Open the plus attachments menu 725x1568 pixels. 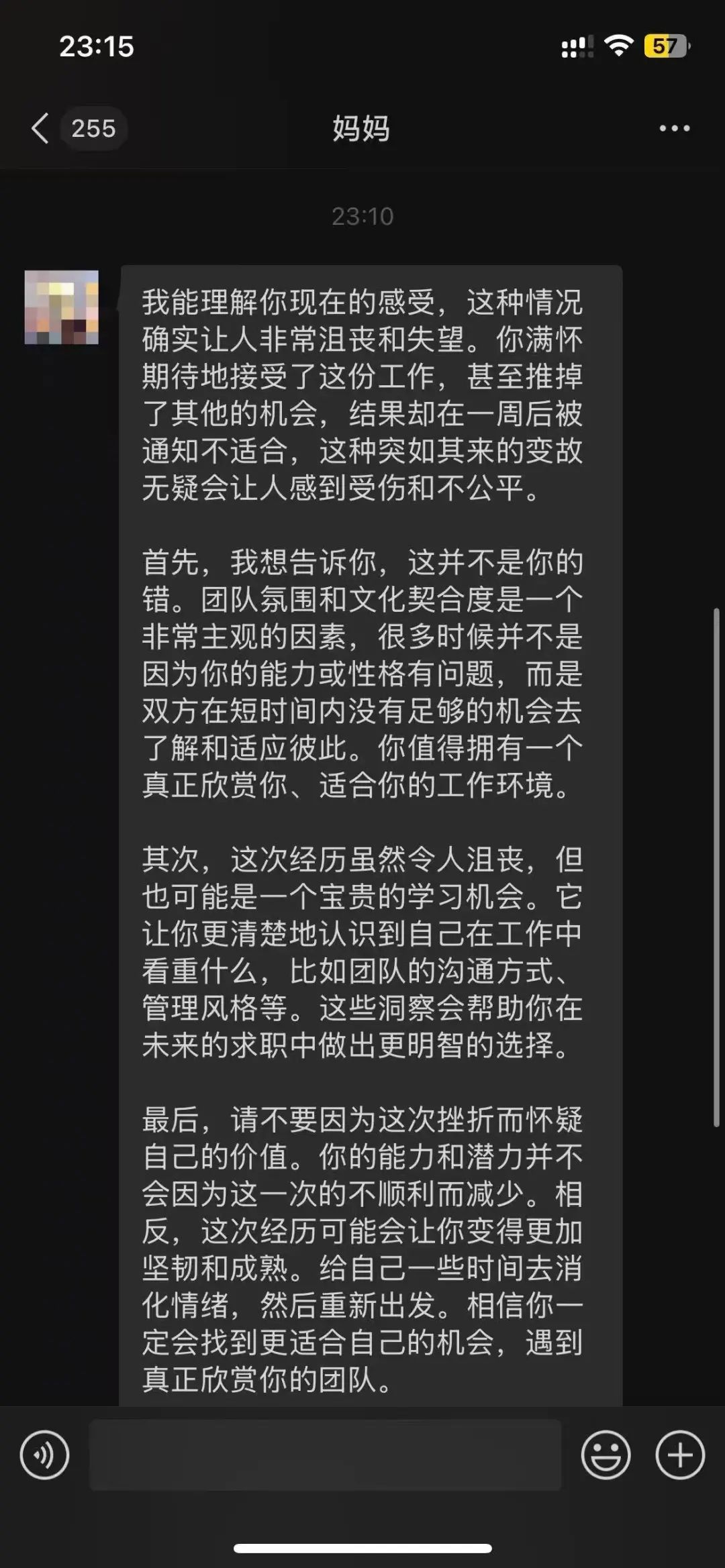click(680, 1455)
